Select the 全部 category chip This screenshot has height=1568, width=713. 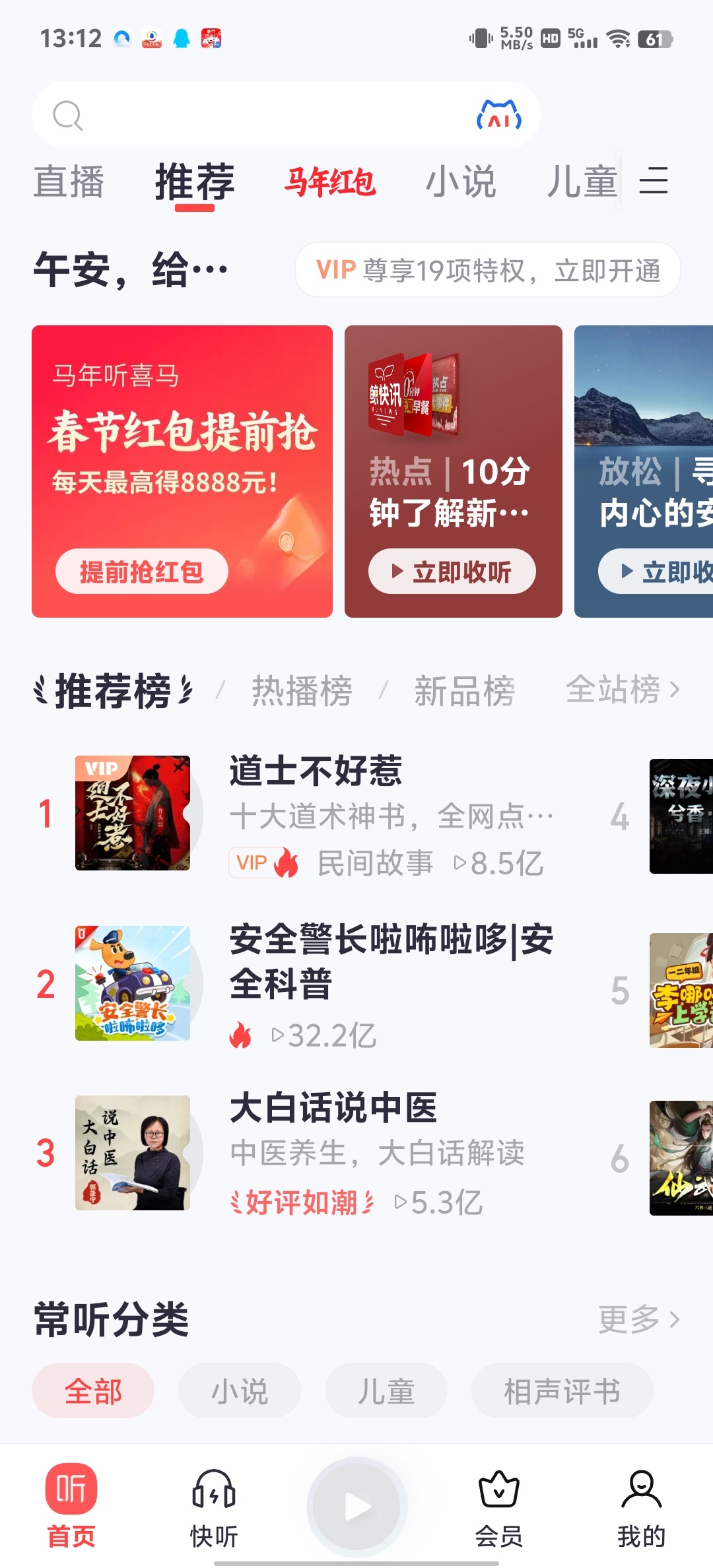(92, 1390)
